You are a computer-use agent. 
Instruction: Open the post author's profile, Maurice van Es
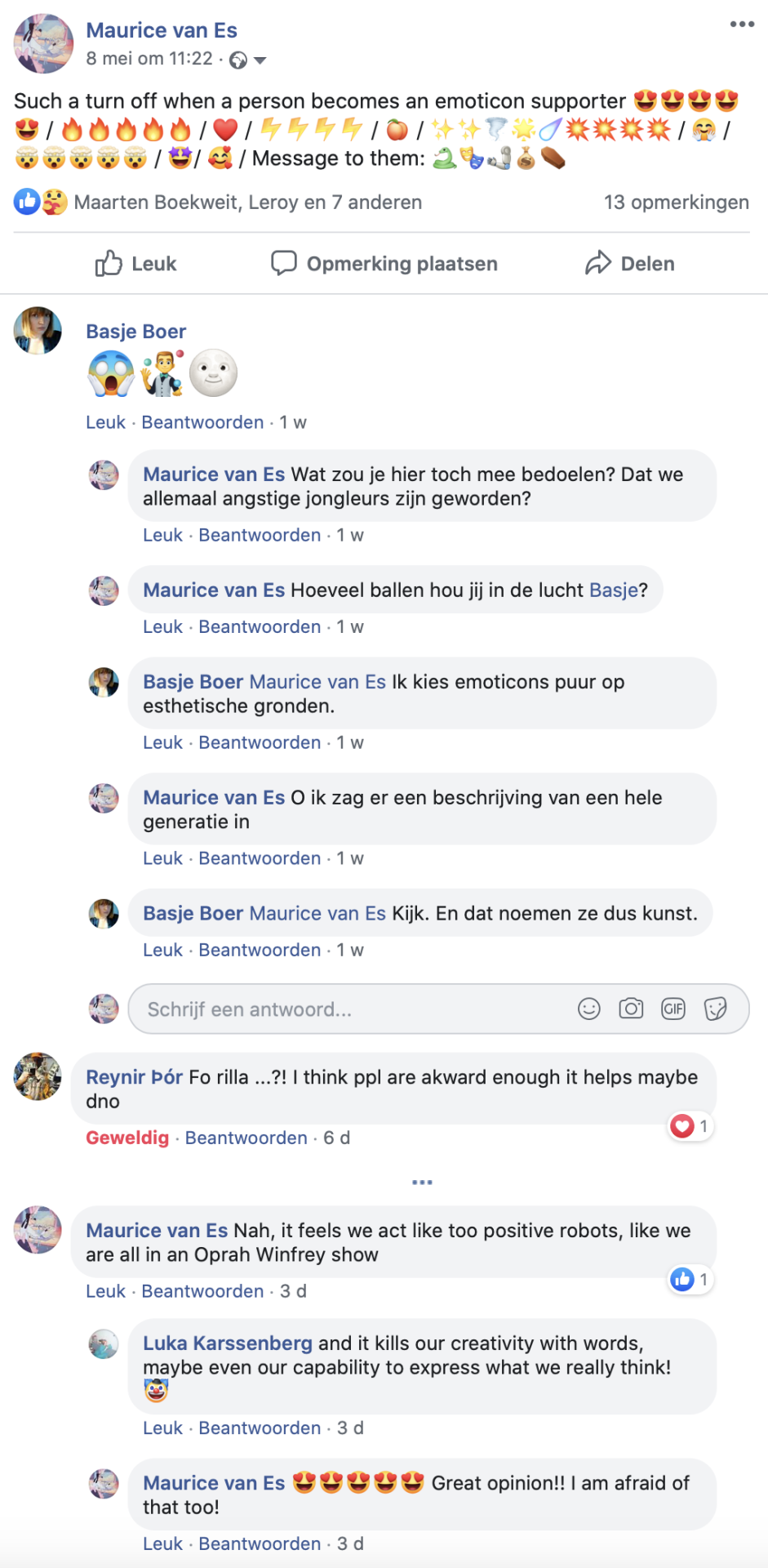162,30
